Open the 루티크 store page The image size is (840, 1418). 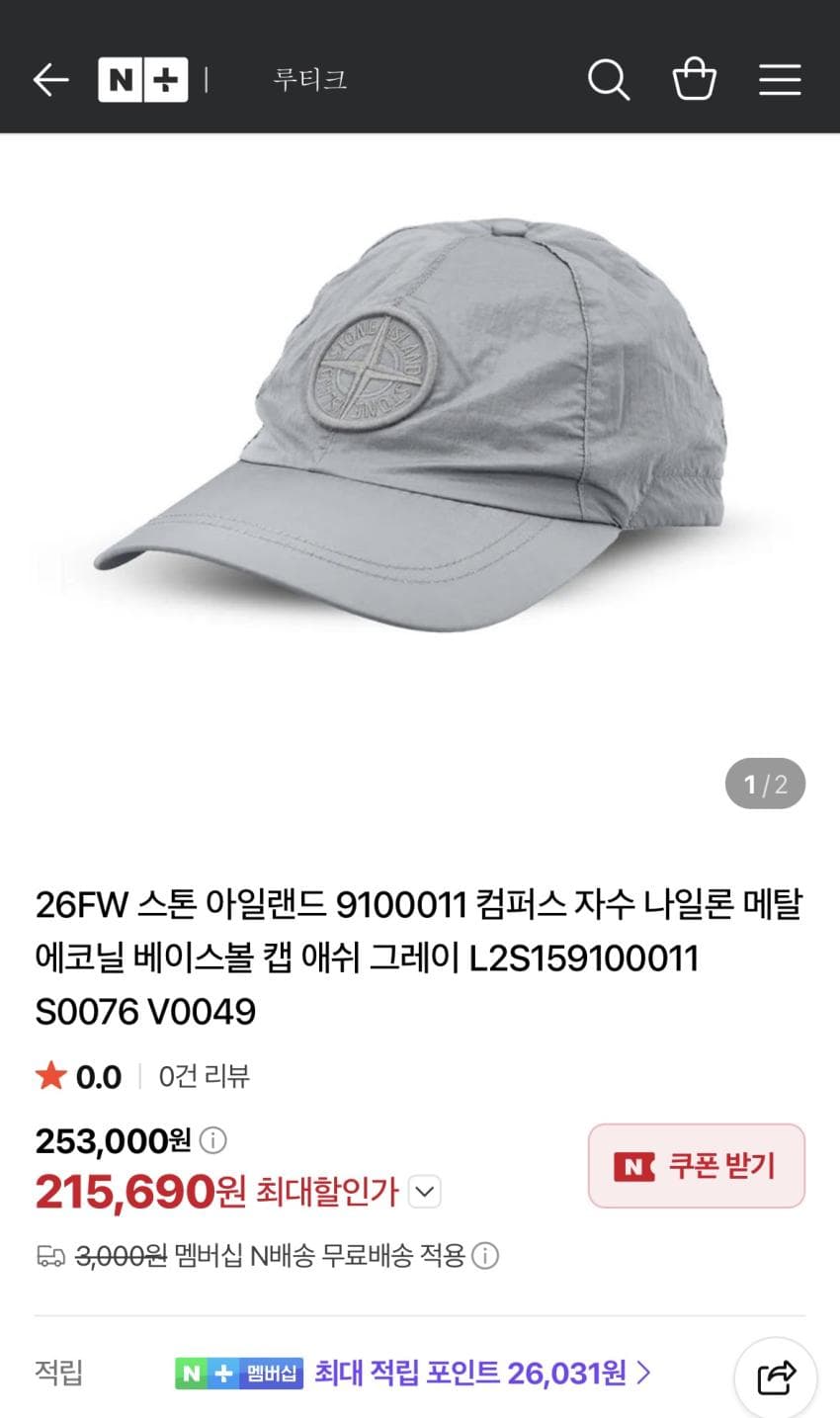coord(309,79)
